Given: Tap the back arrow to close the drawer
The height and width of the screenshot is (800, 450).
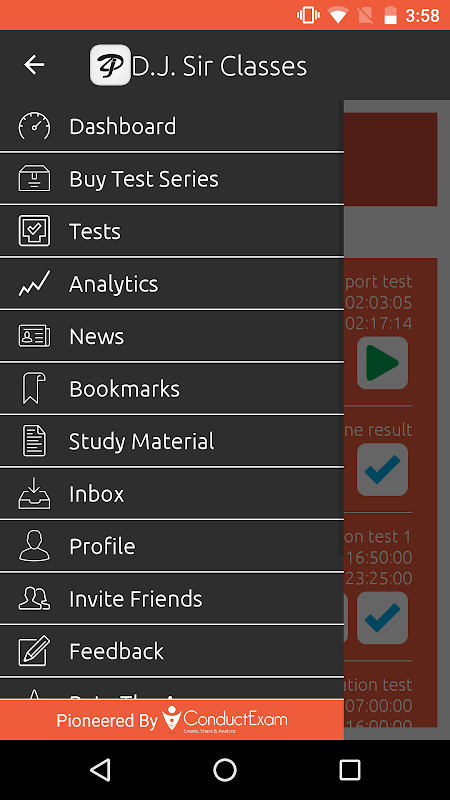Looking at the screenshot, I should click(34, 65).
